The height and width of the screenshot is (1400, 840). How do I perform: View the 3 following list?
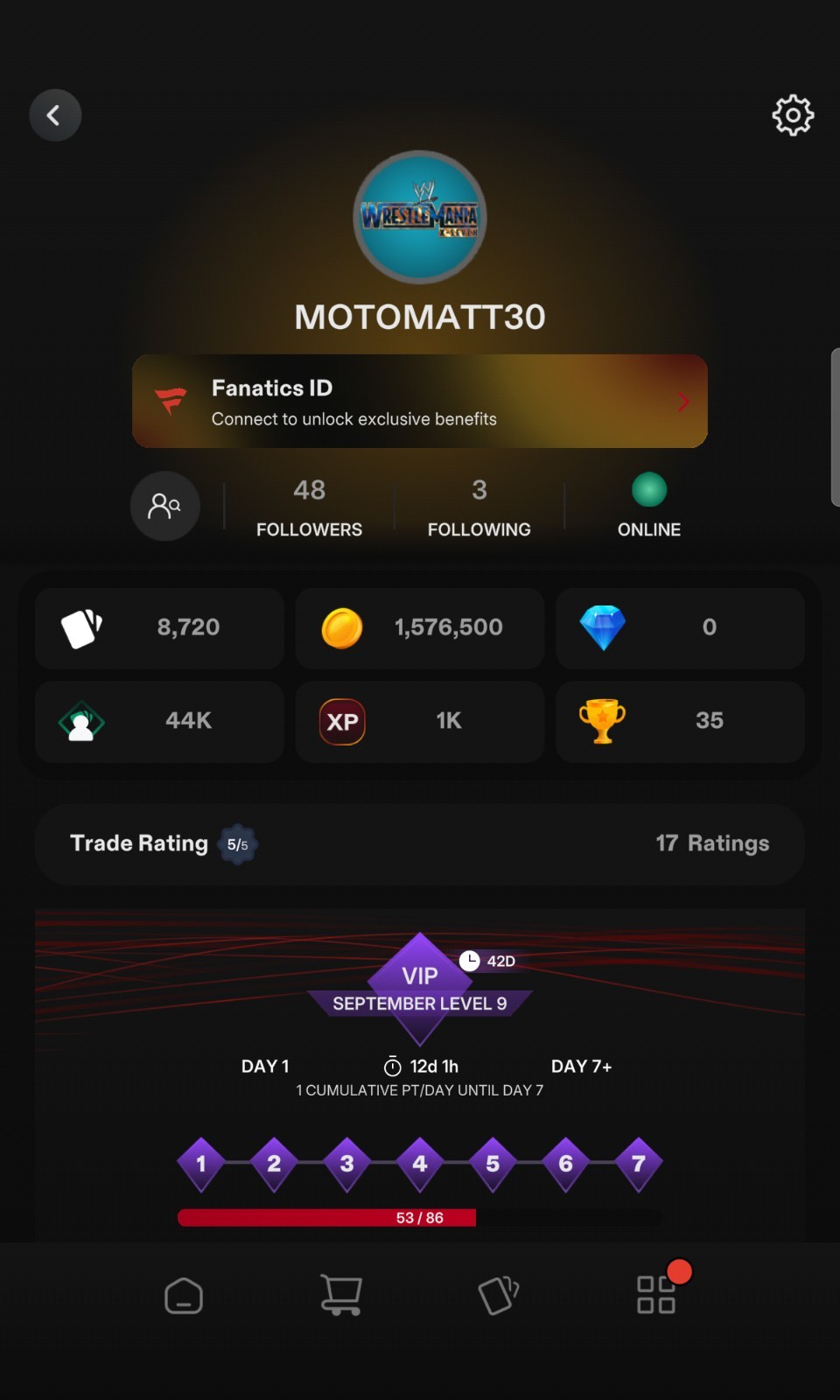click(x=479, y=507)
